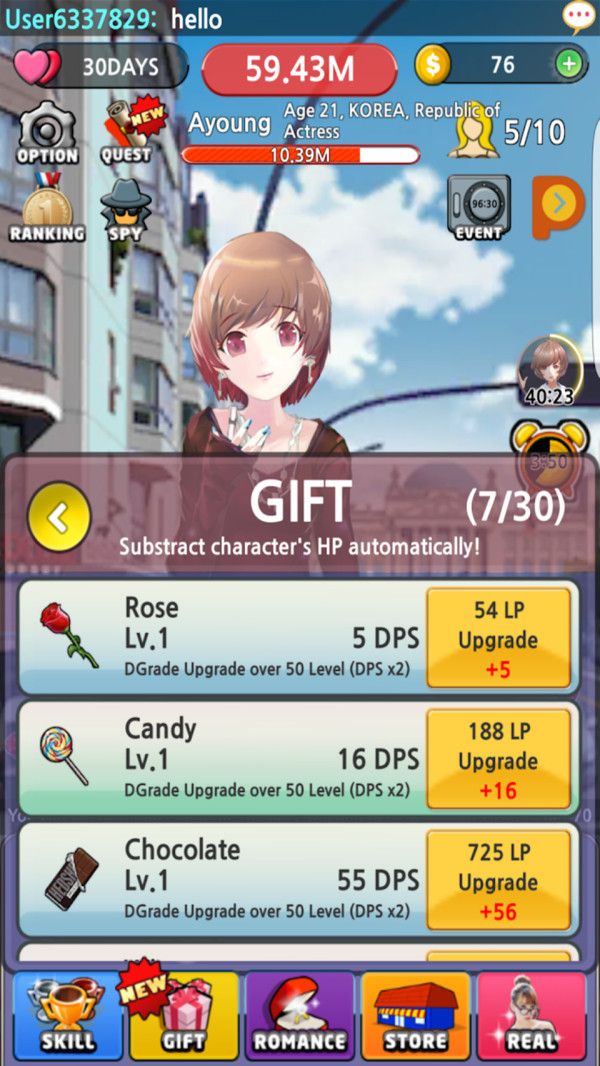The width and height of the screenshot is (600, 1066).
Task: Open the chat speech bubble icon
Action: point(578,16)
